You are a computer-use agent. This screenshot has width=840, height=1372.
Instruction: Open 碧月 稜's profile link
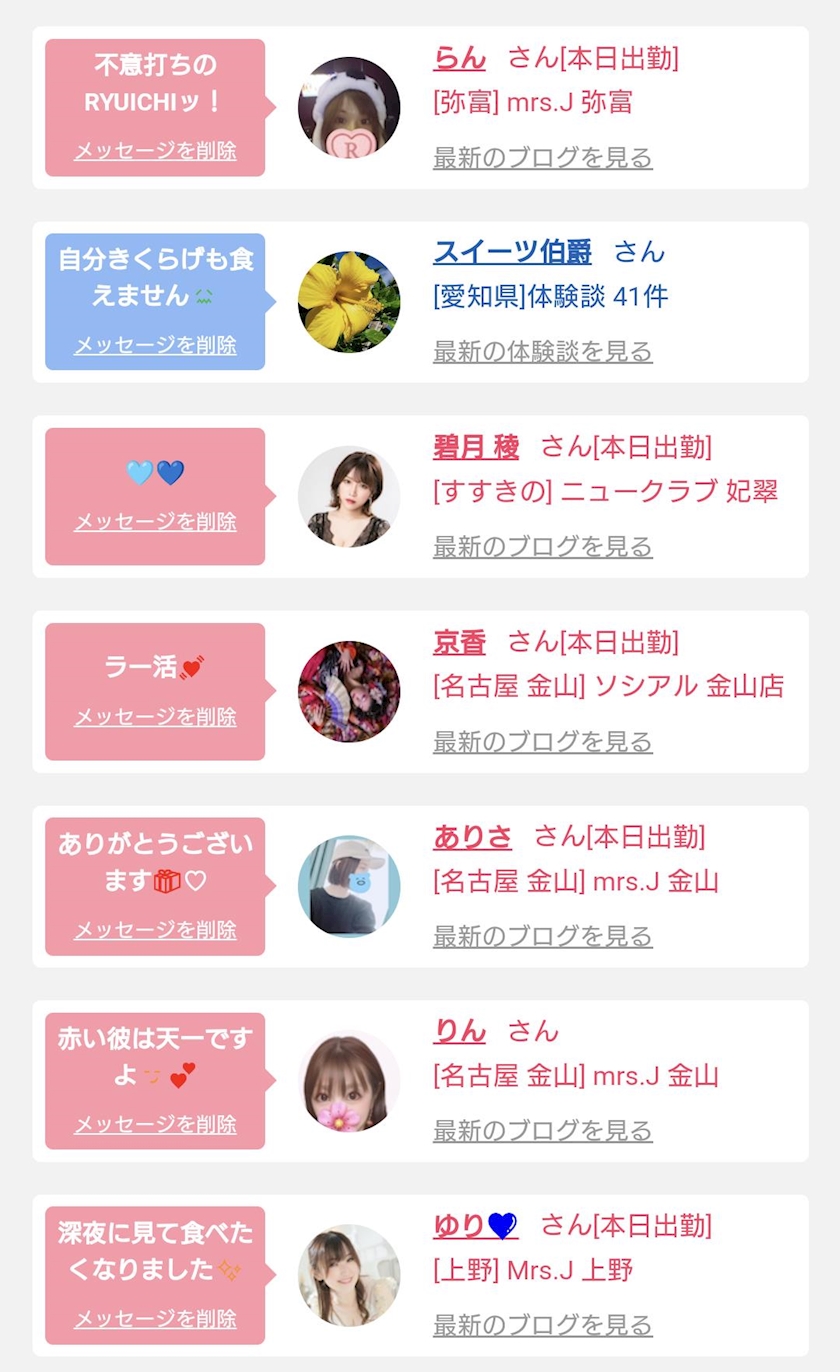(476, 447)
